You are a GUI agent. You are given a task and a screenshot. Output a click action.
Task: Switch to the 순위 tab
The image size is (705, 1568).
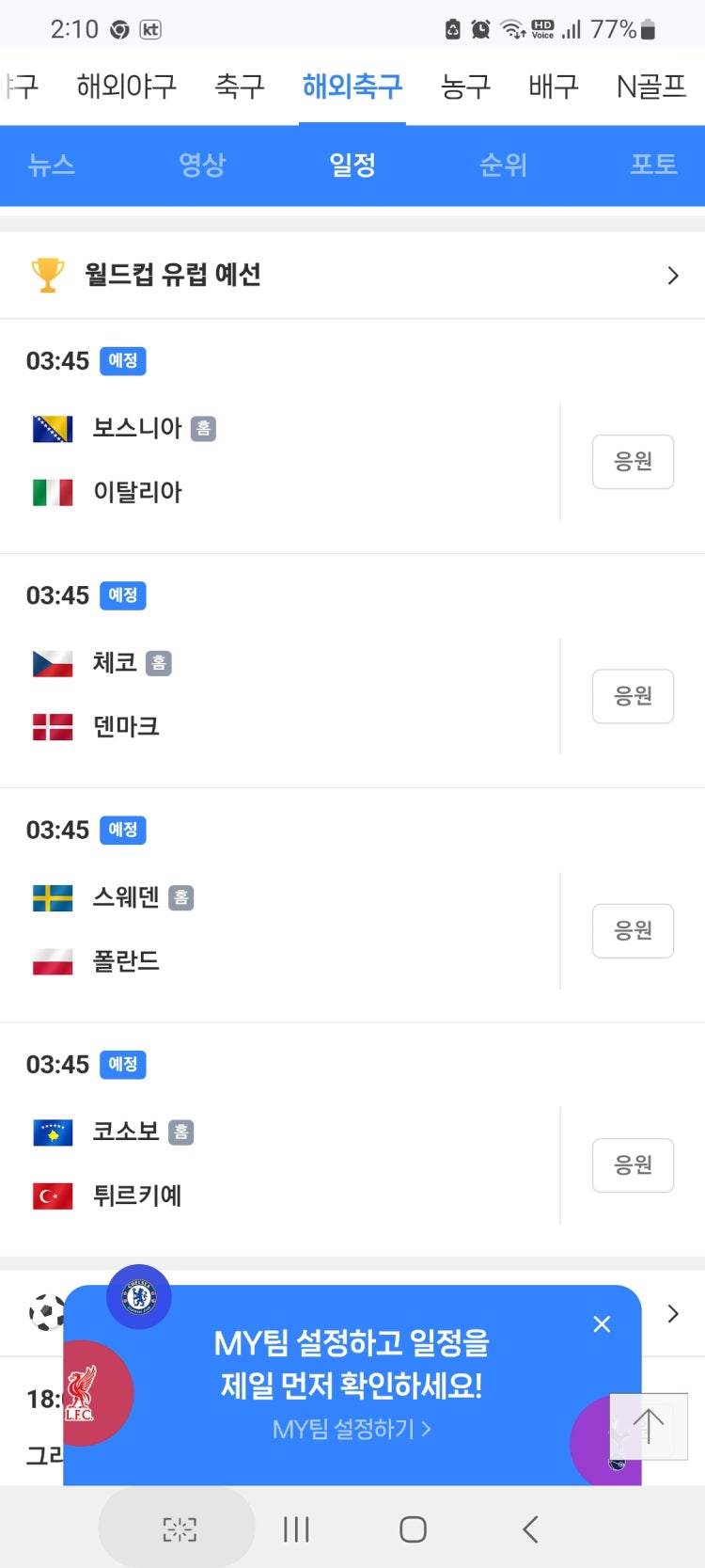click(502, 164)
